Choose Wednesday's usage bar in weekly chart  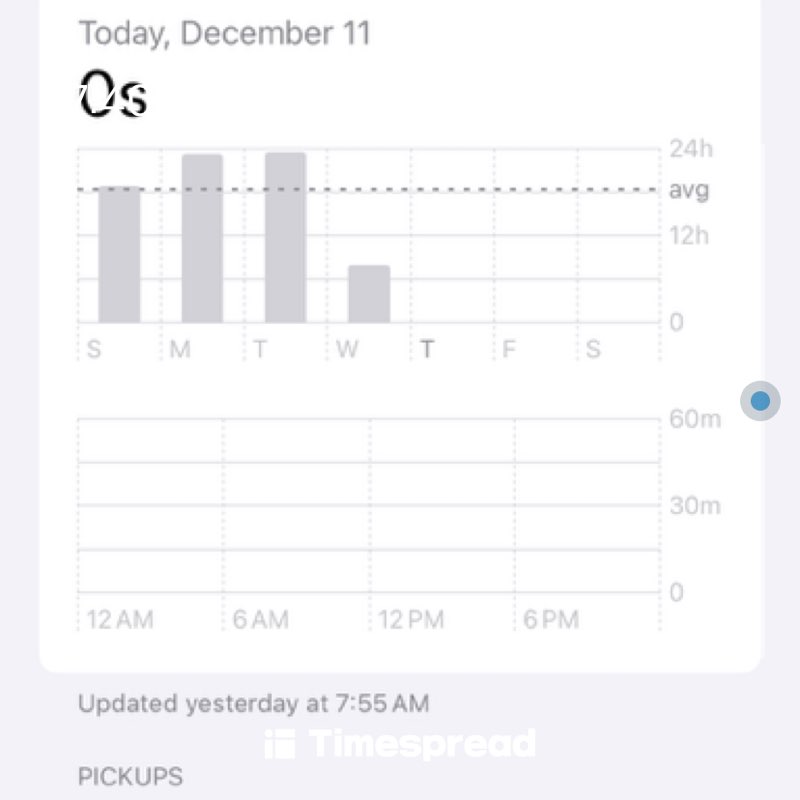point(369,294)
